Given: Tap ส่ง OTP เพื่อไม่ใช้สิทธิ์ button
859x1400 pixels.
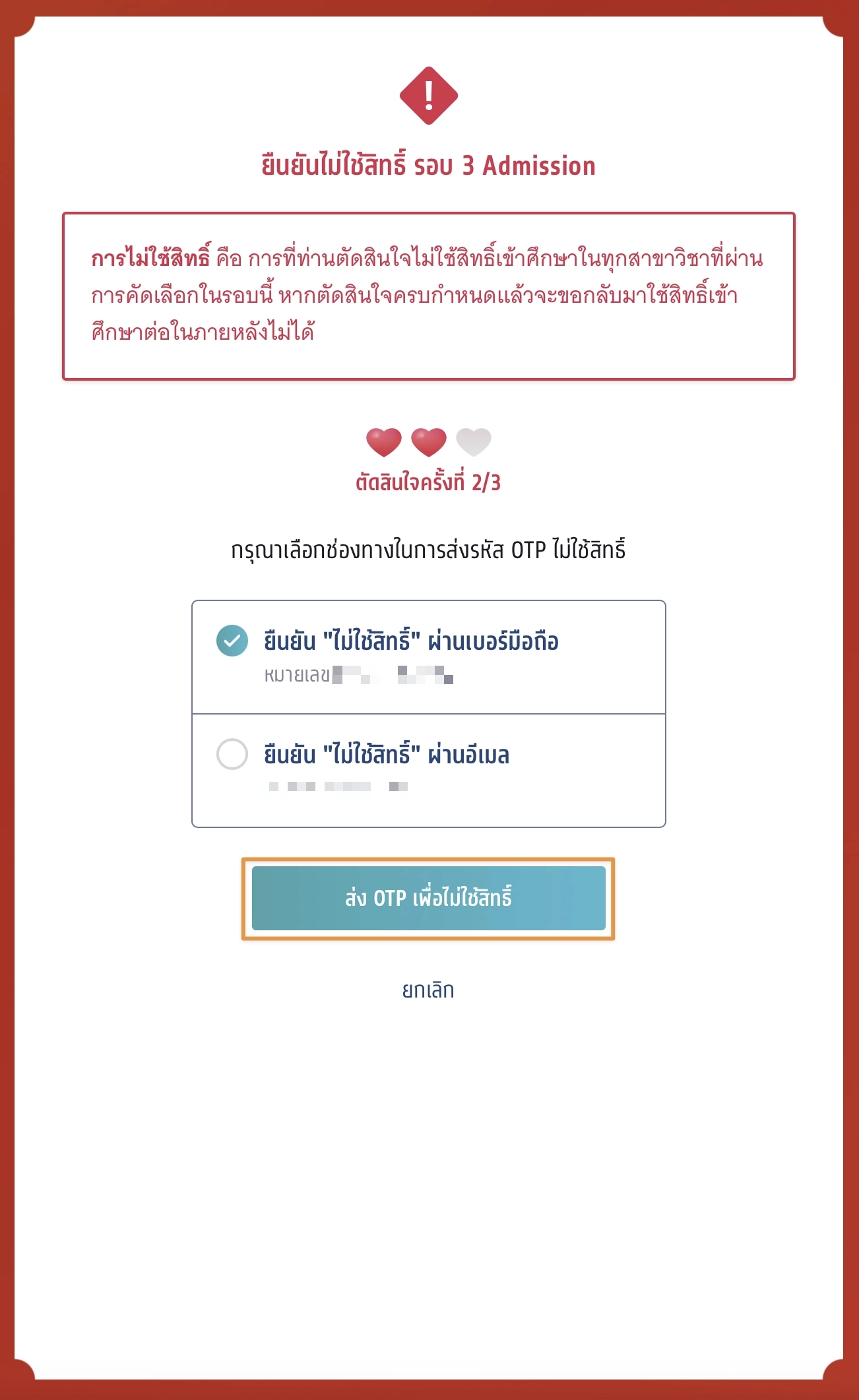Looking at the screenshot, I should coord(428,898).
